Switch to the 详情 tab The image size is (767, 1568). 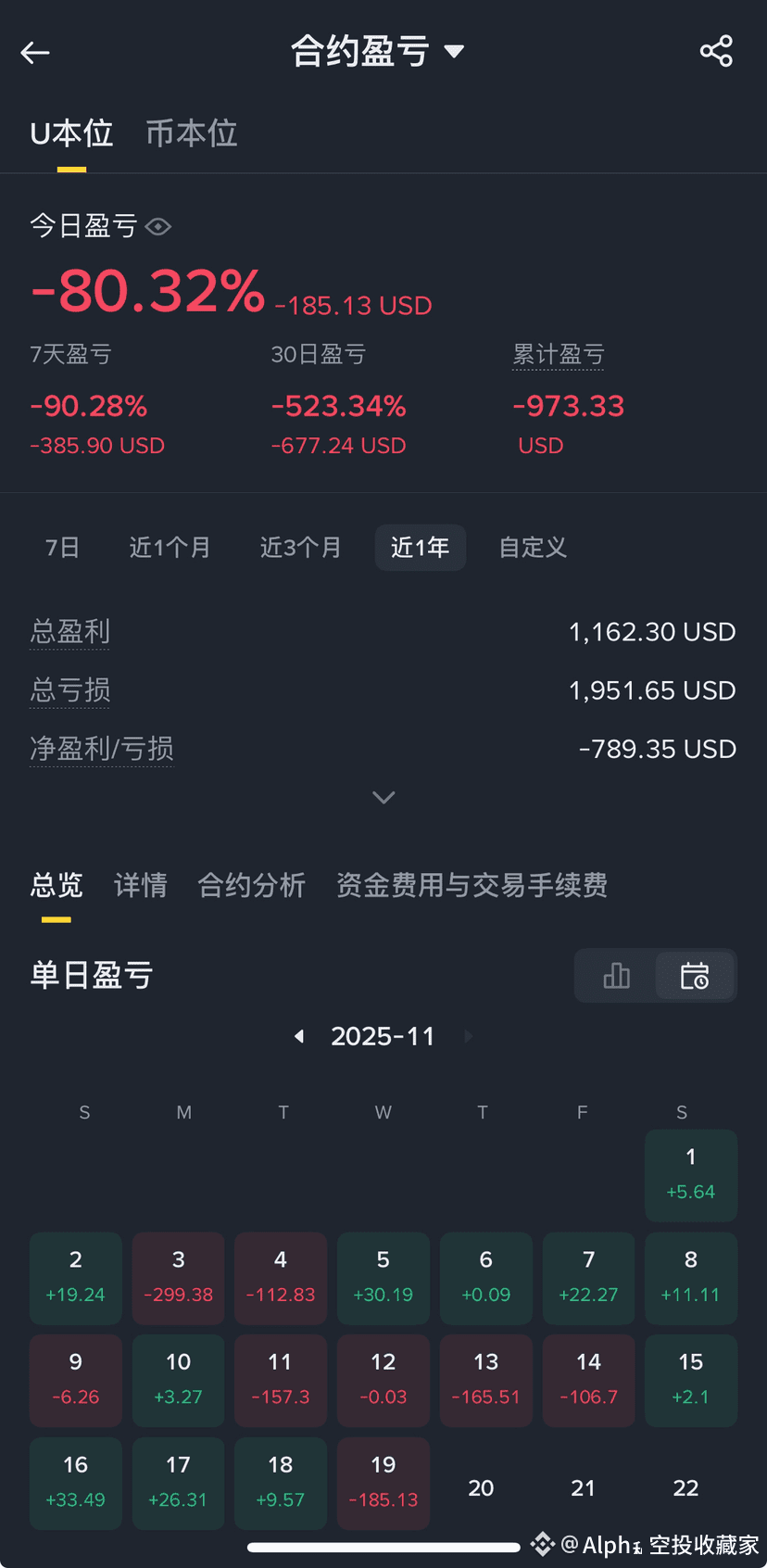click(x=141, y=885)
